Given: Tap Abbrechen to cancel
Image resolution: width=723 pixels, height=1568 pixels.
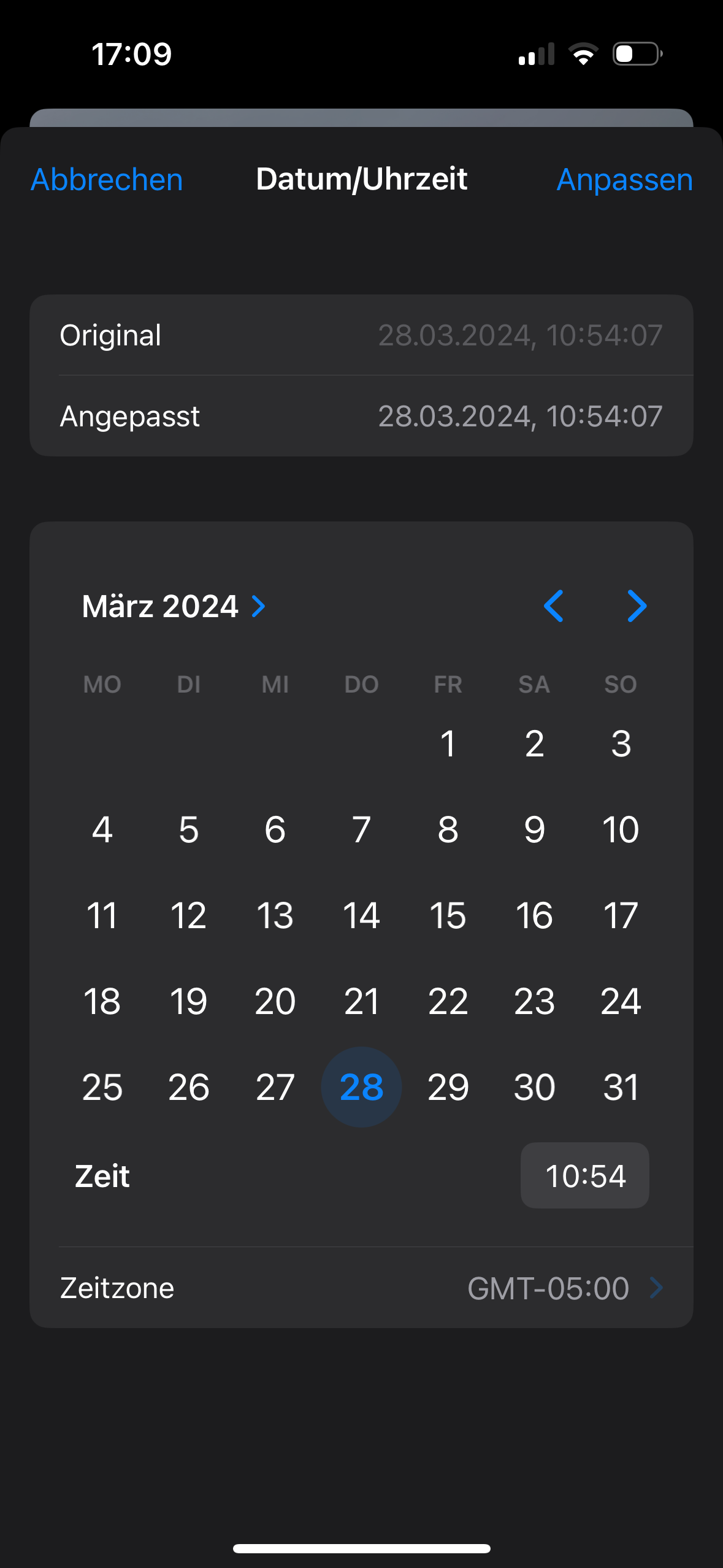Looking at the screenshot, I should click(107, 180).
